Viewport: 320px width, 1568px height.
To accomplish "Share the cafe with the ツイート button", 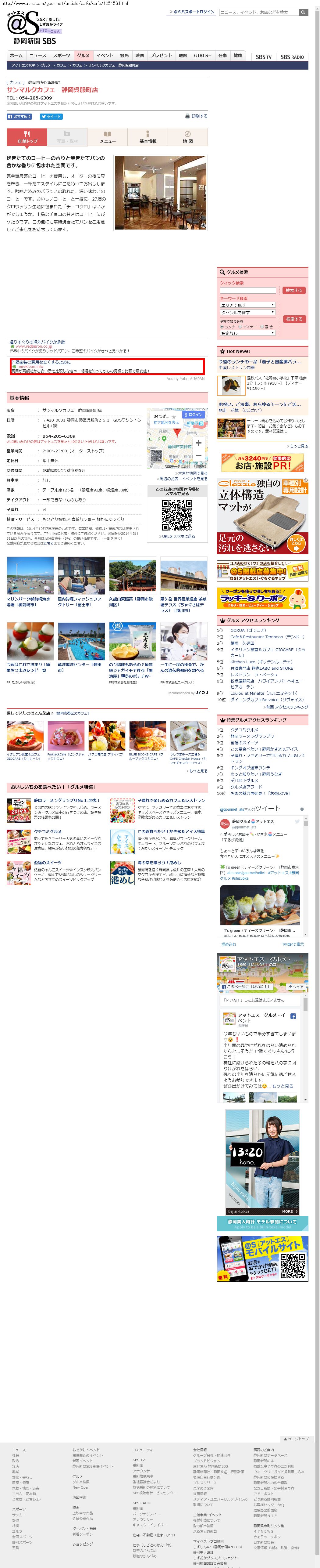I will (52, 116).
